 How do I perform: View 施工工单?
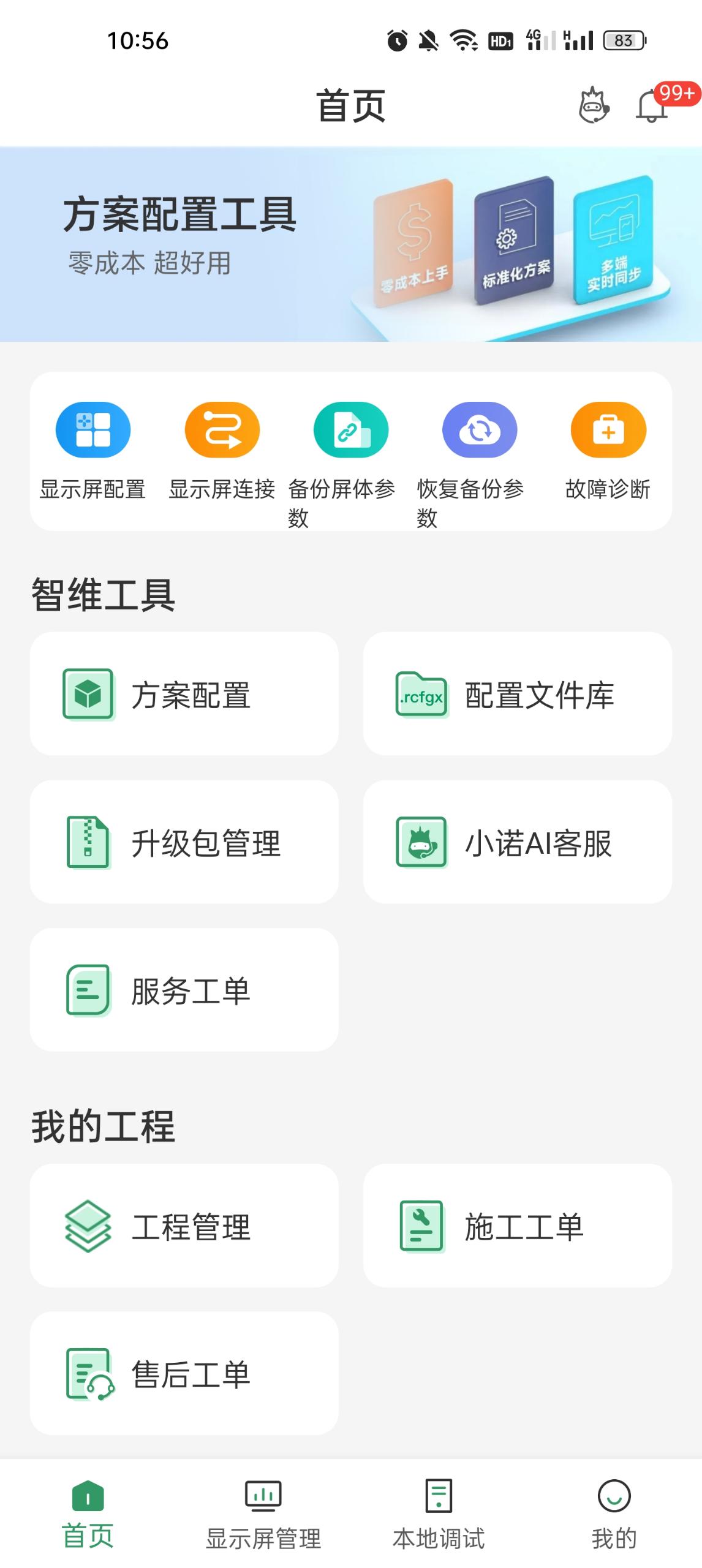pos(517,1226)
